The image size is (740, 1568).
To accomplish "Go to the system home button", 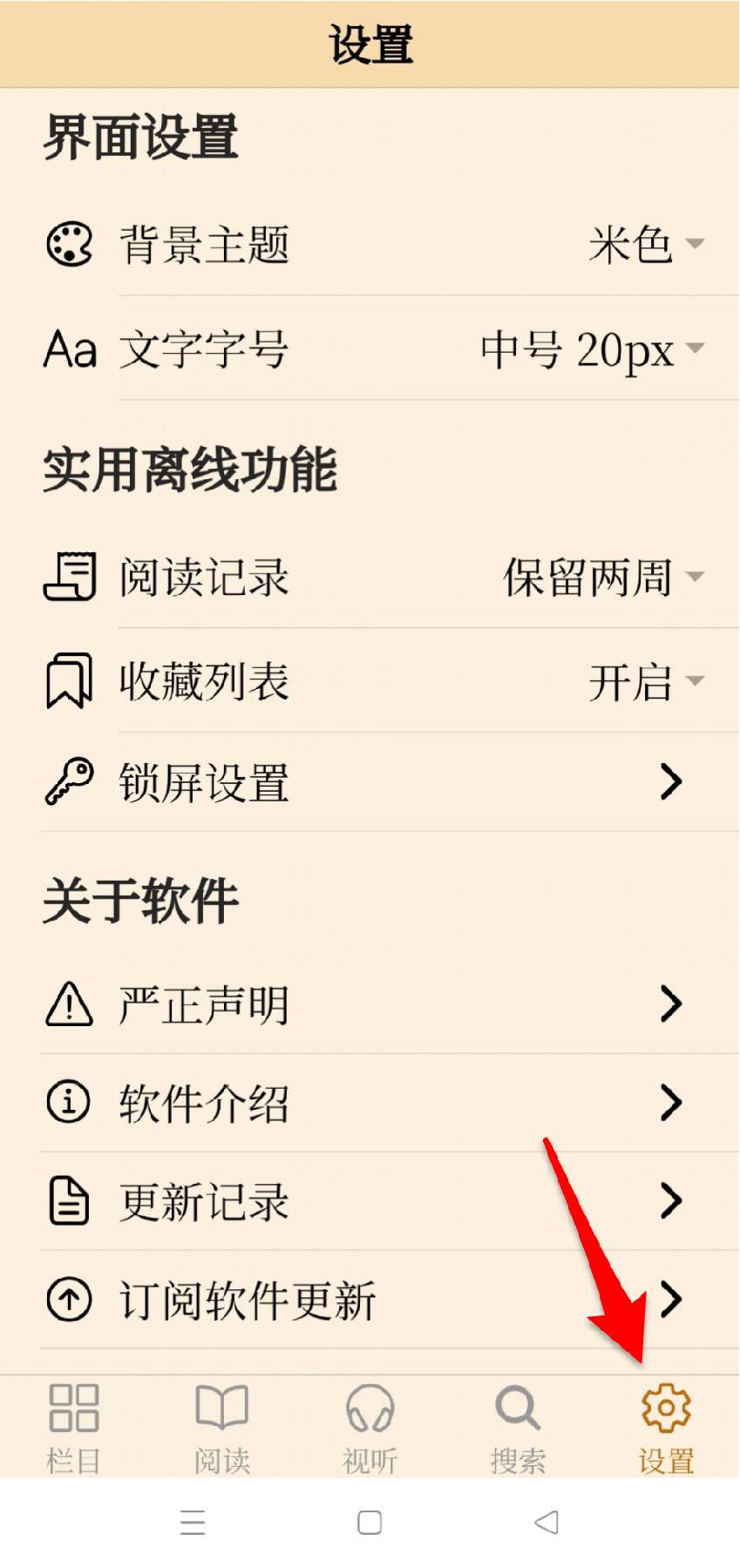I will coord(370,1523).
